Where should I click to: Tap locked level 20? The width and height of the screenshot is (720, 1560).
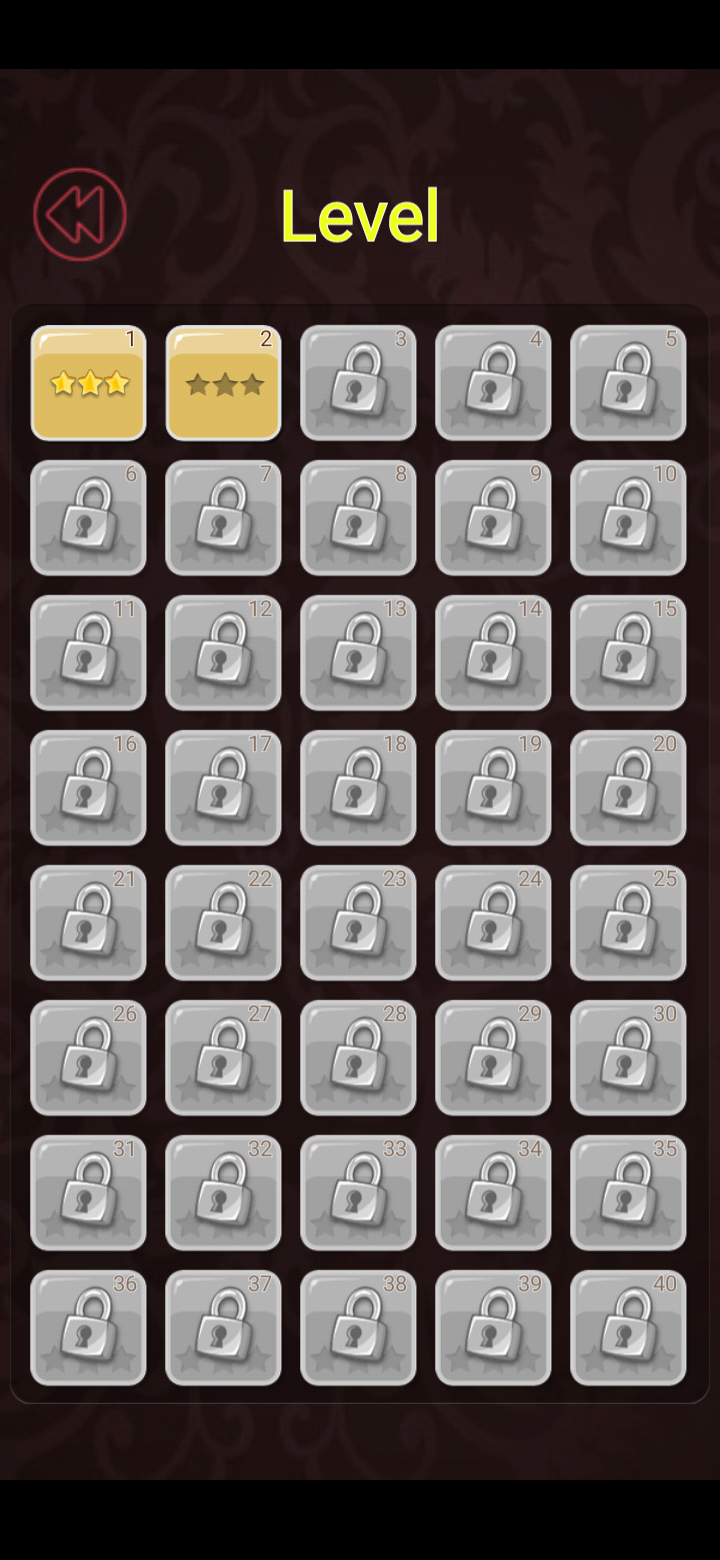pos(628,788)
